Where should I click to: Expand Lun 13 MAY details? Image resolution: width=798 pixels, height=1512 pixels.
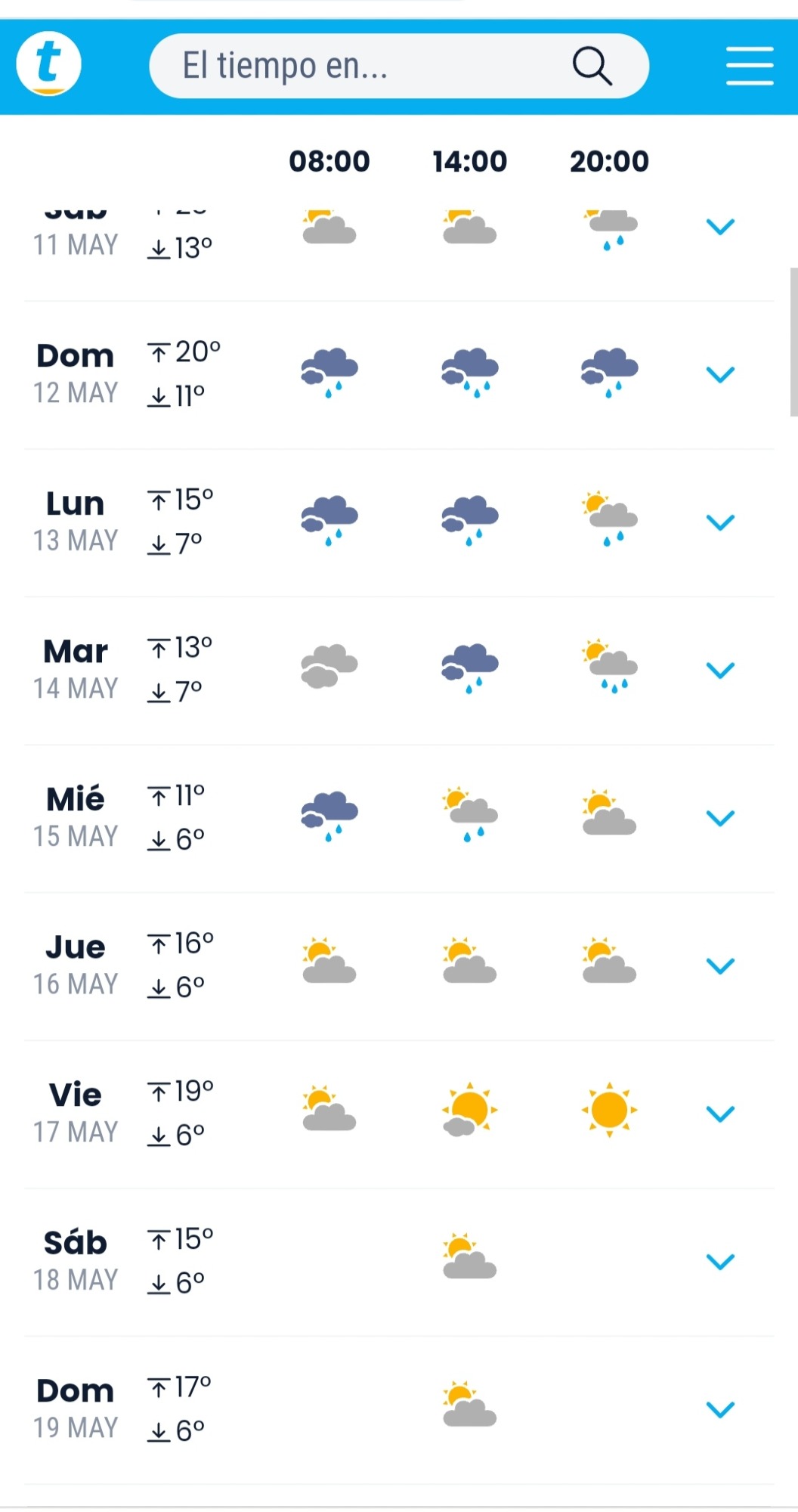720,522
